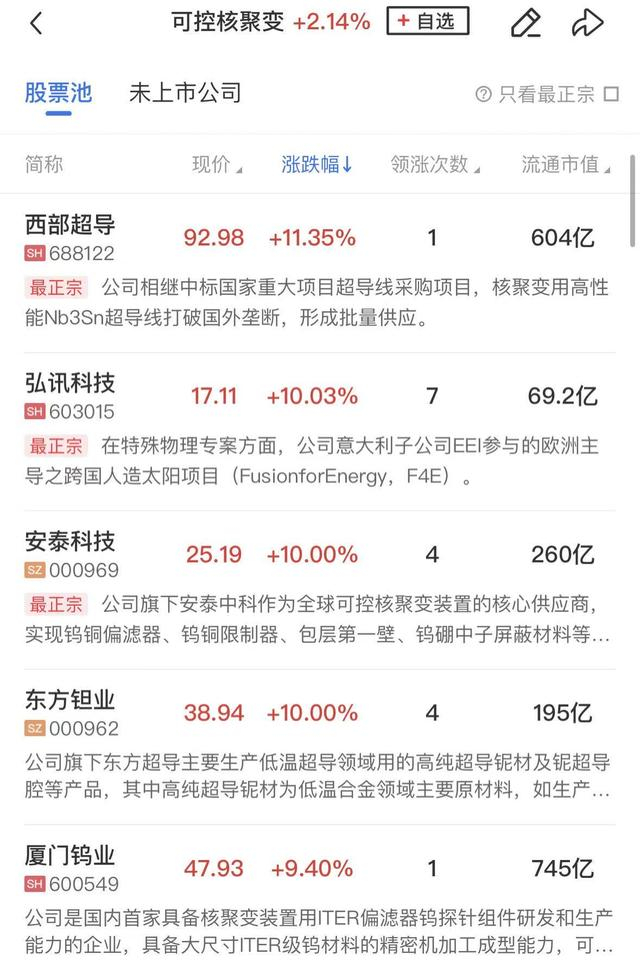This screenshot has width=640, height=980.
Task: Sort stocks by 流通市值
Action: point(566,164)
